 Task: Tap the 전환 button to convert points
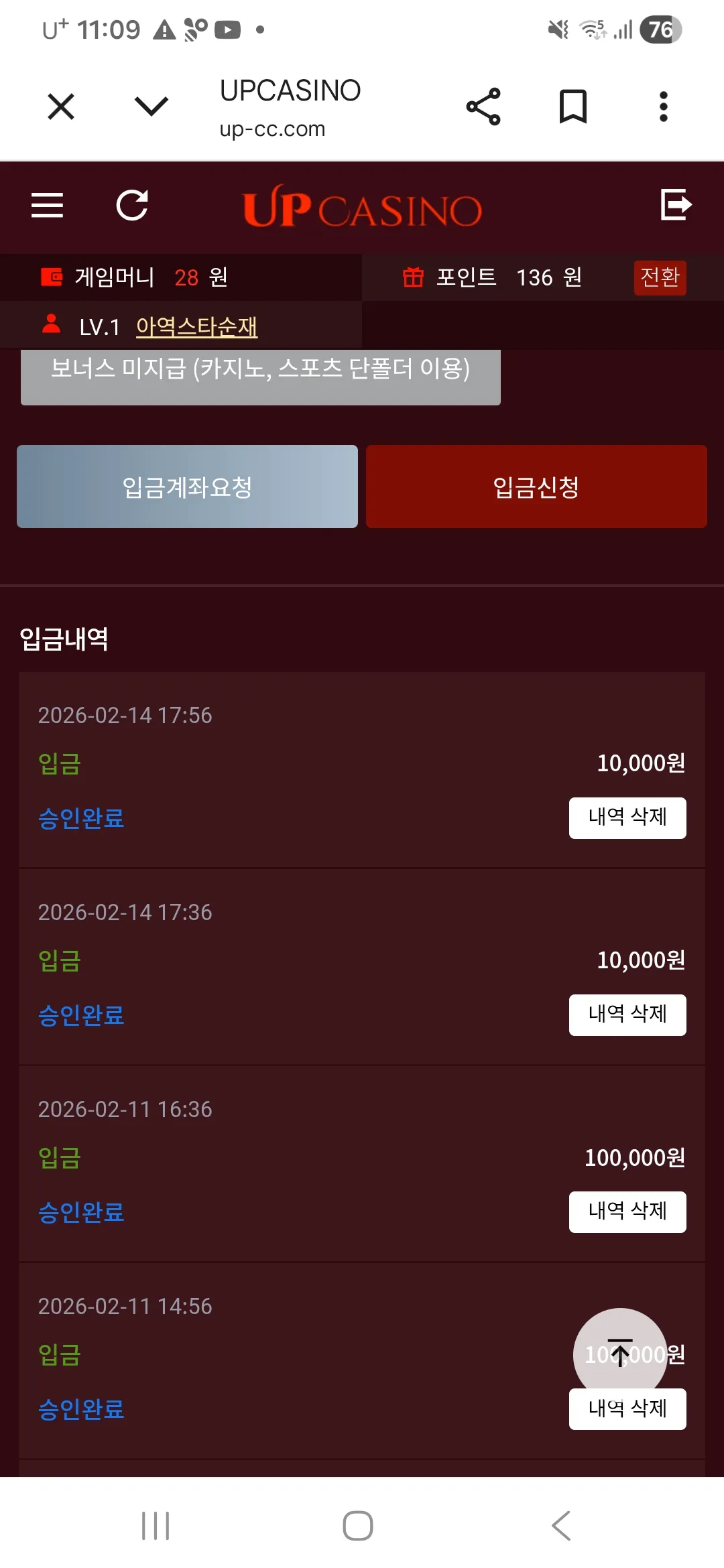[660, 277]
